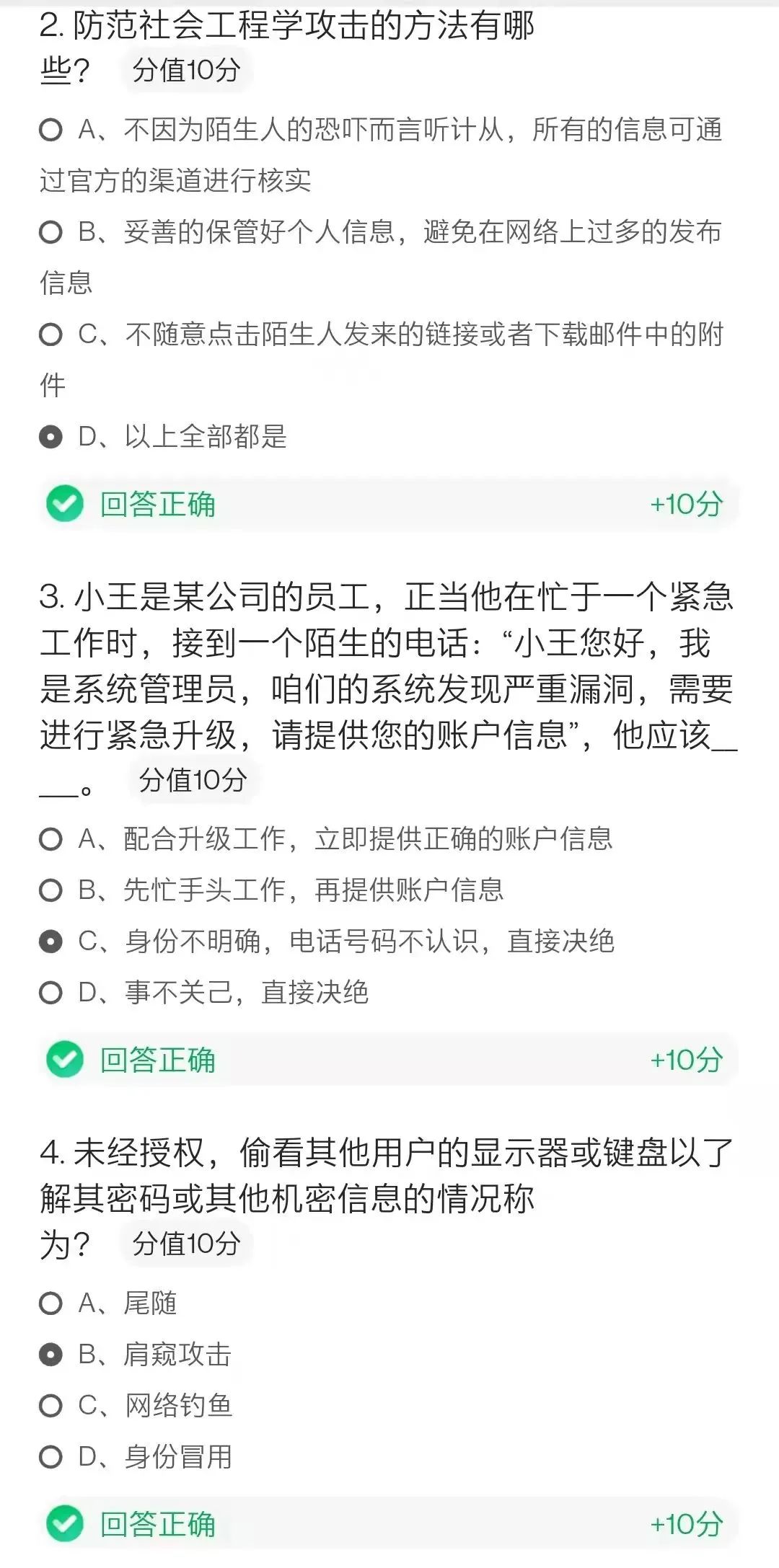The image size is (779, 1568).
Task: Choose answer B 肩窥攻击
Action: tap(50, 1355)
